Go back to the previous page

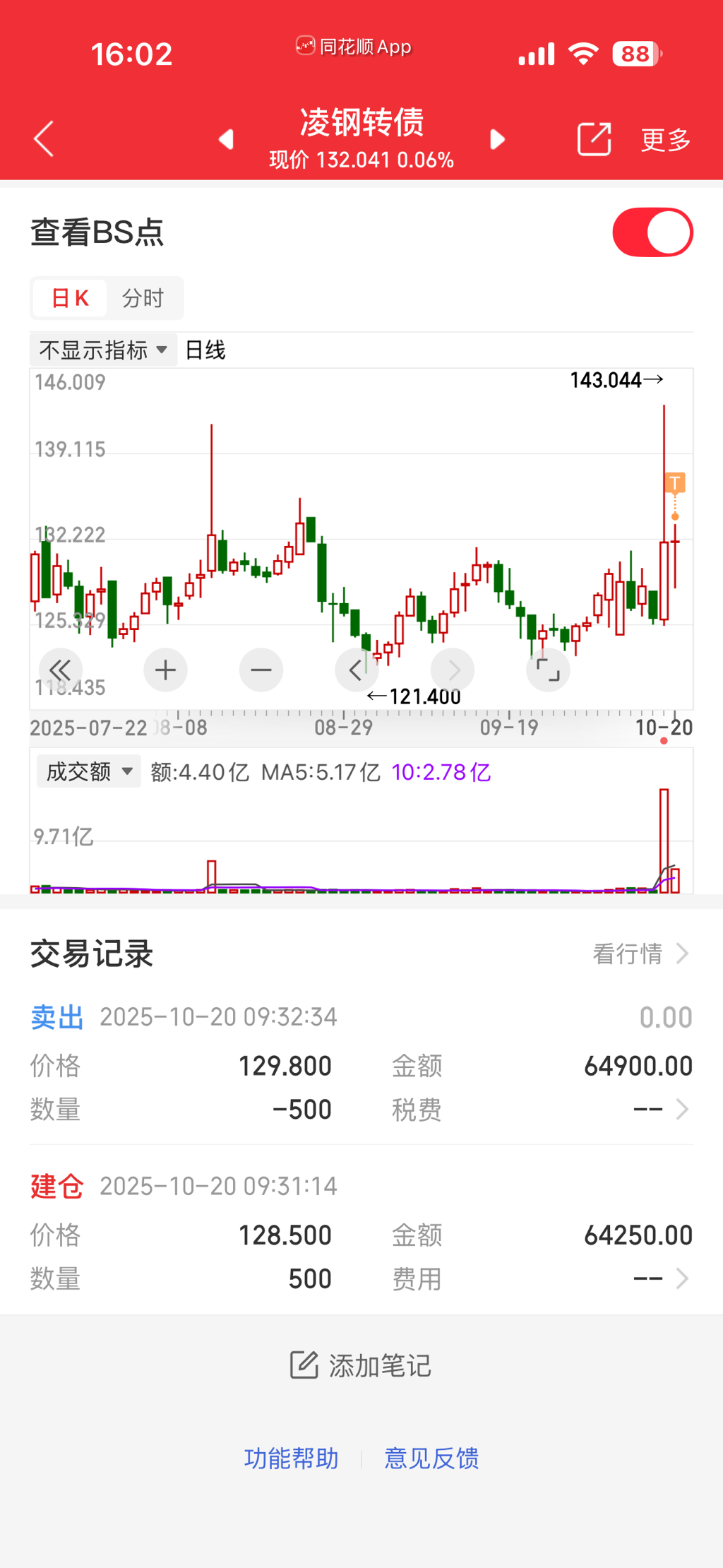[44, 138]
